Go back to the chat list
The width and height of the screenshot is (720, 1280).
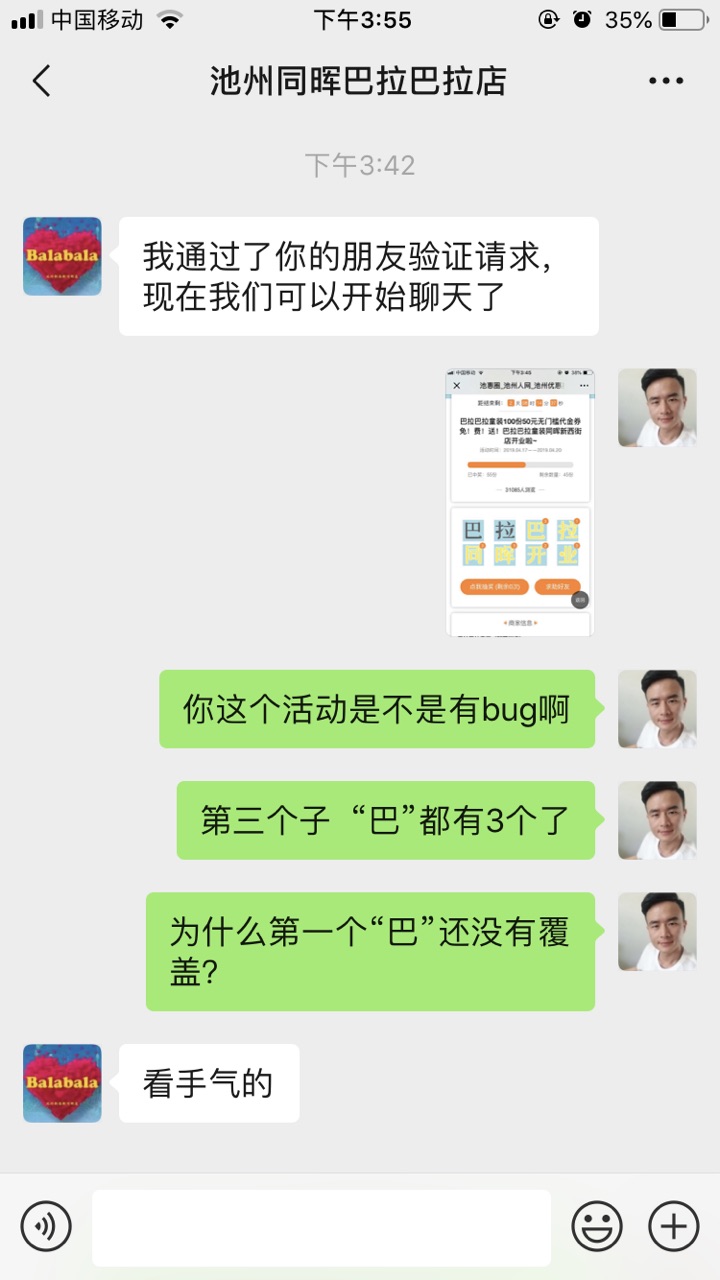point(41,81)
